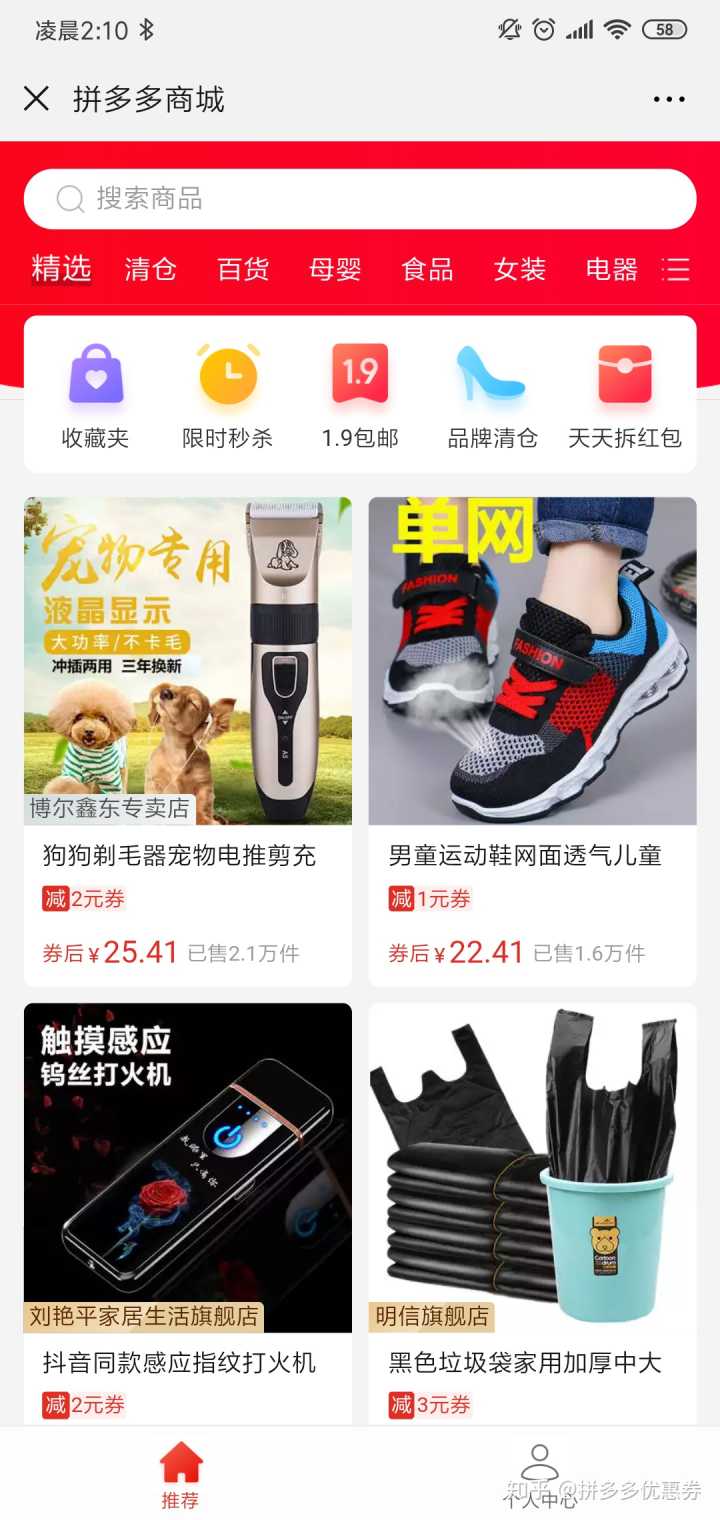
Task: Open the 抖音同款感应指纹打火机 product
Action: point(188,1210)
